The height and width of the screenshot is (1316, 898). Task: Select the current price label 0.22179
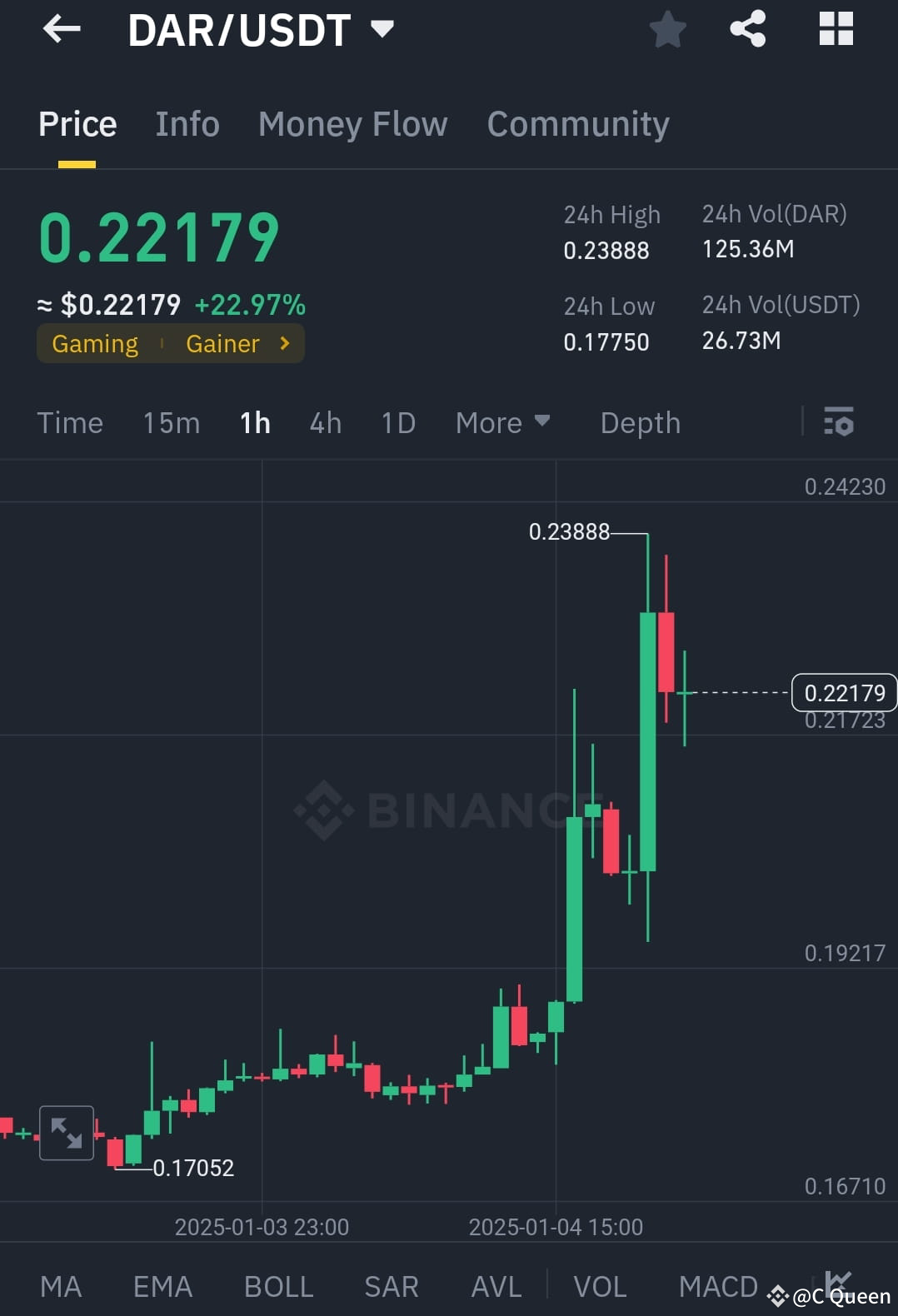[x=844, y=692]
